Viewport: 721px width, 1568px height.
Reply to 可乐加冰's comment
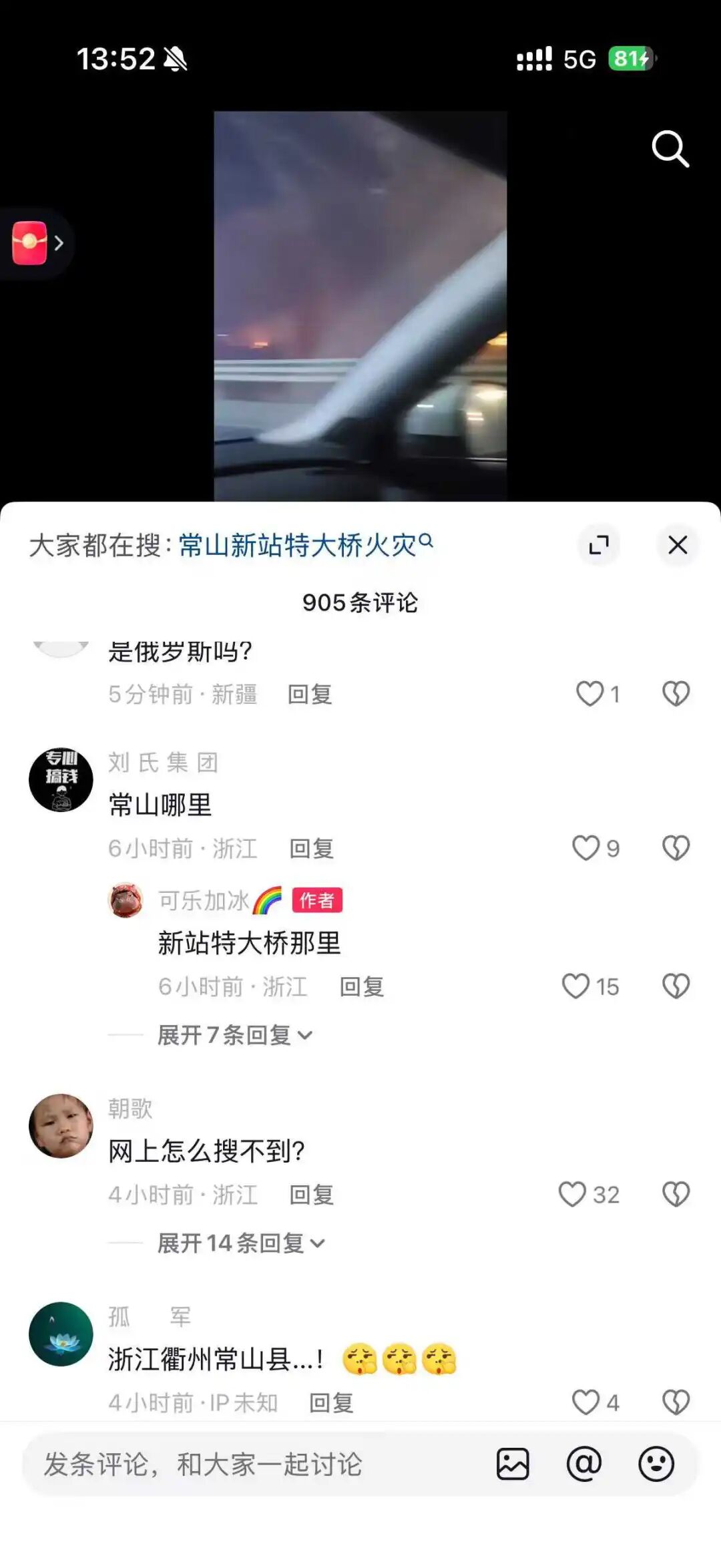click(362, 987)
